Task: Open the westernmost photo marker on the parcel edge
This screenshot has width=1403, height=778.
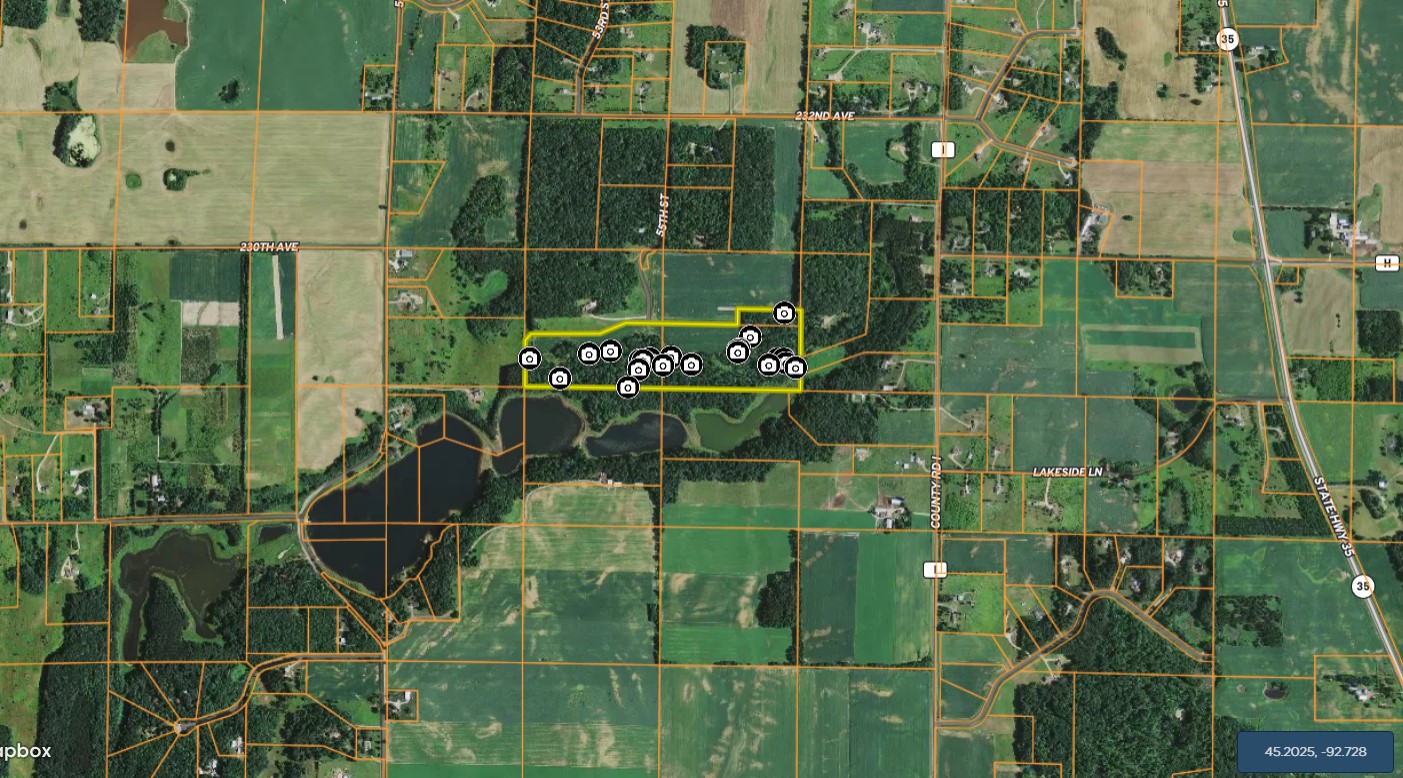Action: [x=530, y=358]
